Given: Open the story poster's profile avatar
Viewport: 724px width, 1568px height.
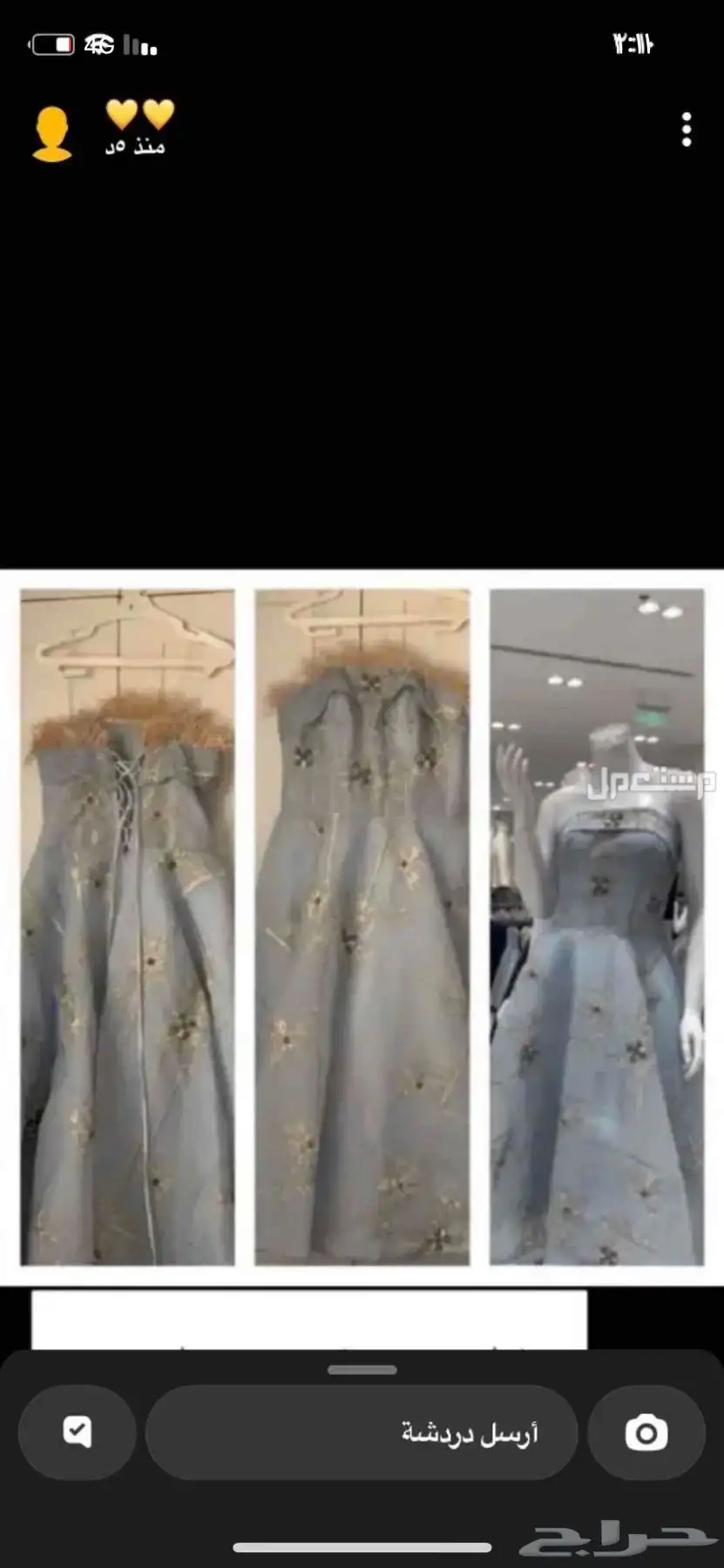Looking at the screenshot, I should (x=51, y=133).
